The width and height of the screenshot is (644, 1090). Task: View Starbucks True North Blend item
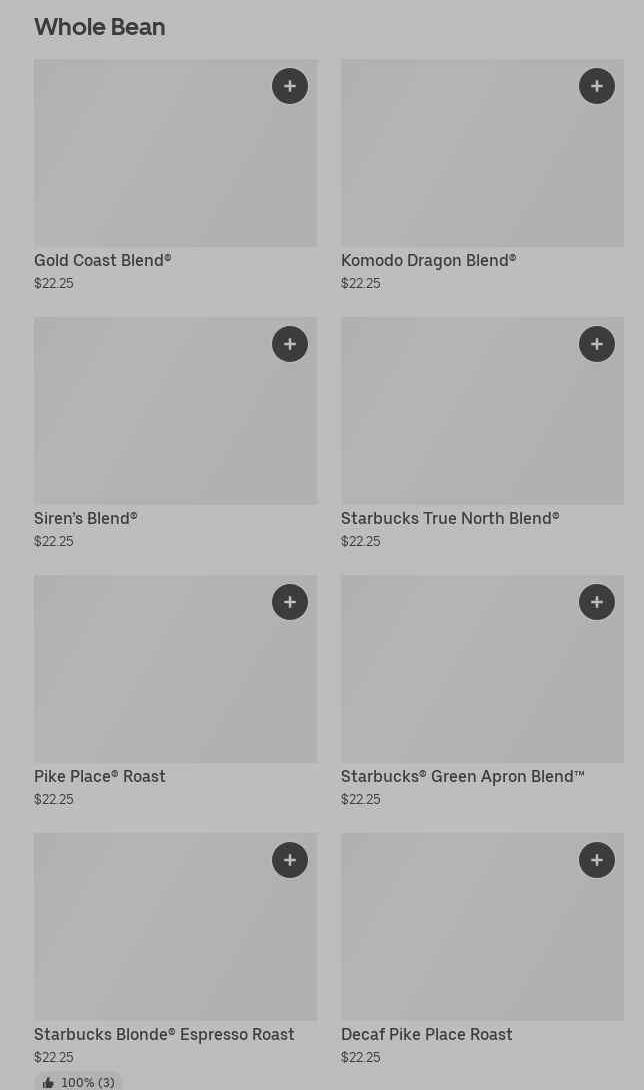tap(460, 420)
